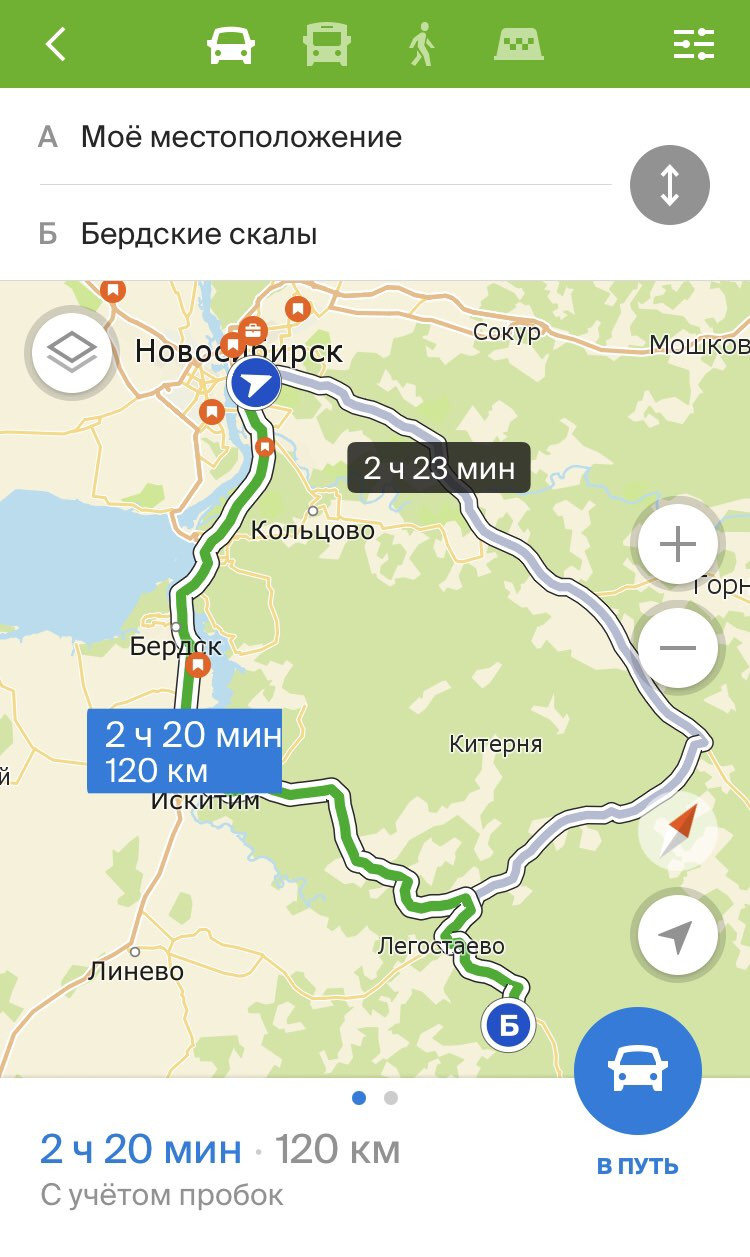Zoom in with the plus button
The height and width of the screenshot is (1257, 750).
tap(678, 545)
